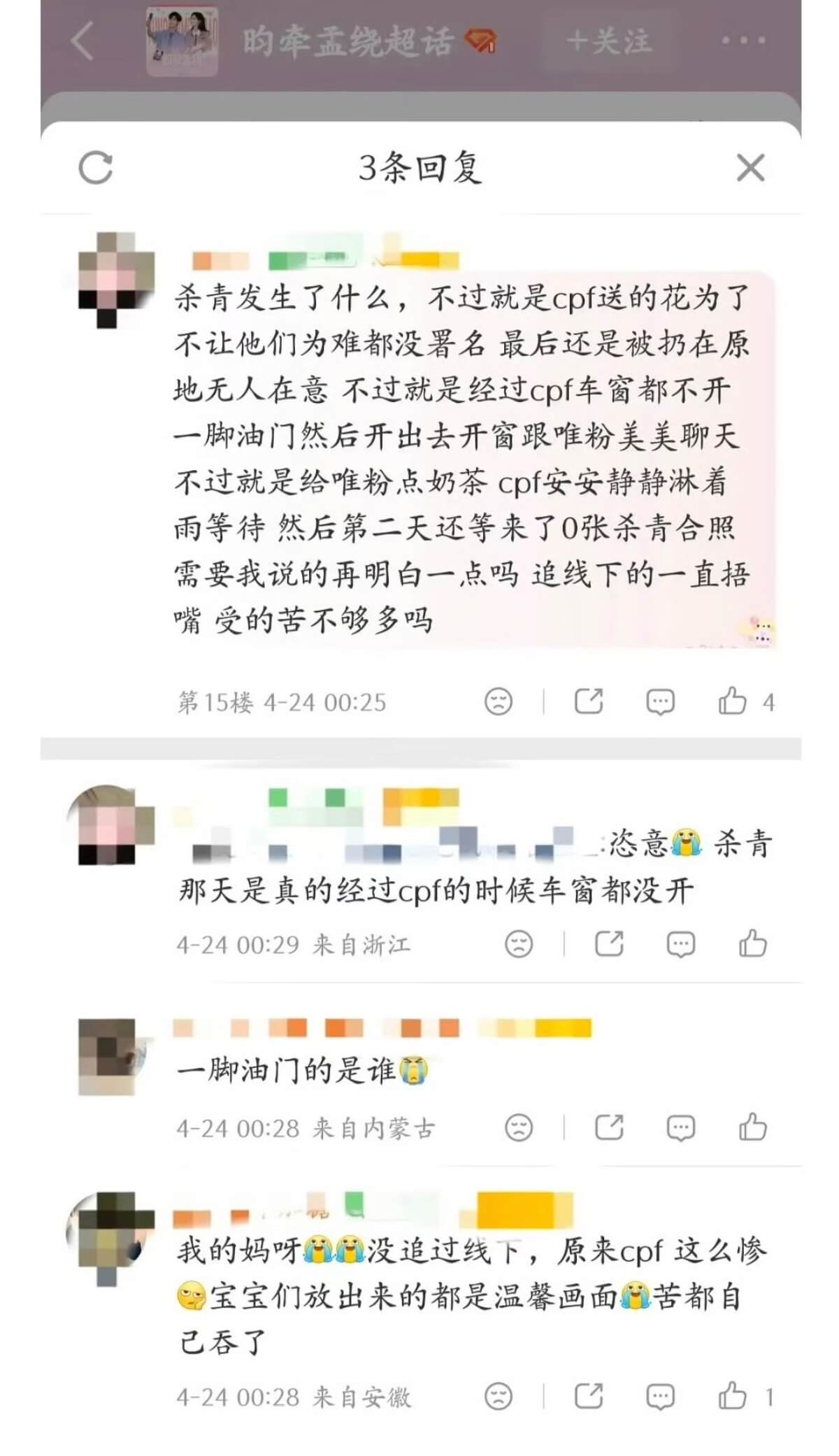Refresh the replies list
This screenshot has height=1456, width=839.
96,168
